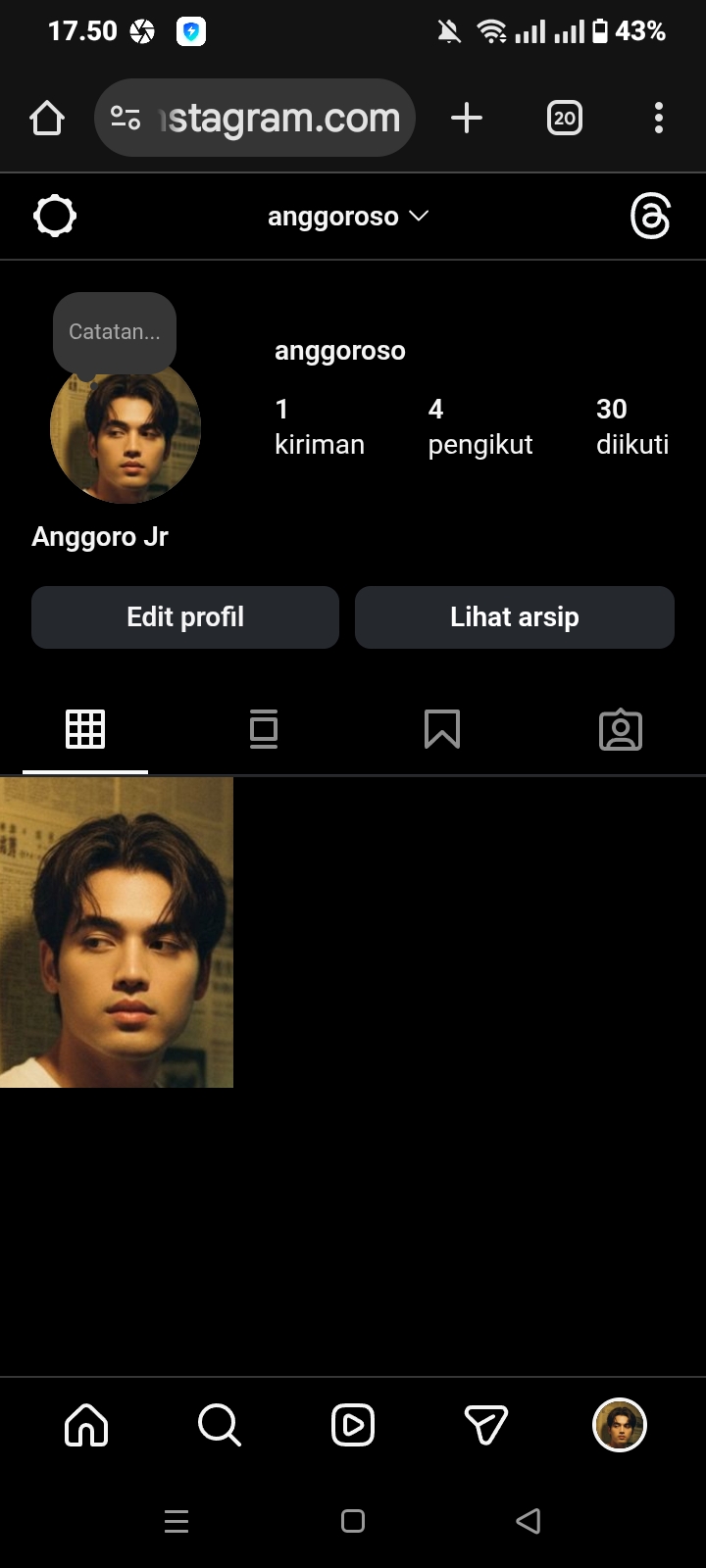Expand the anggoroso account switcher

tap(348, 217)
